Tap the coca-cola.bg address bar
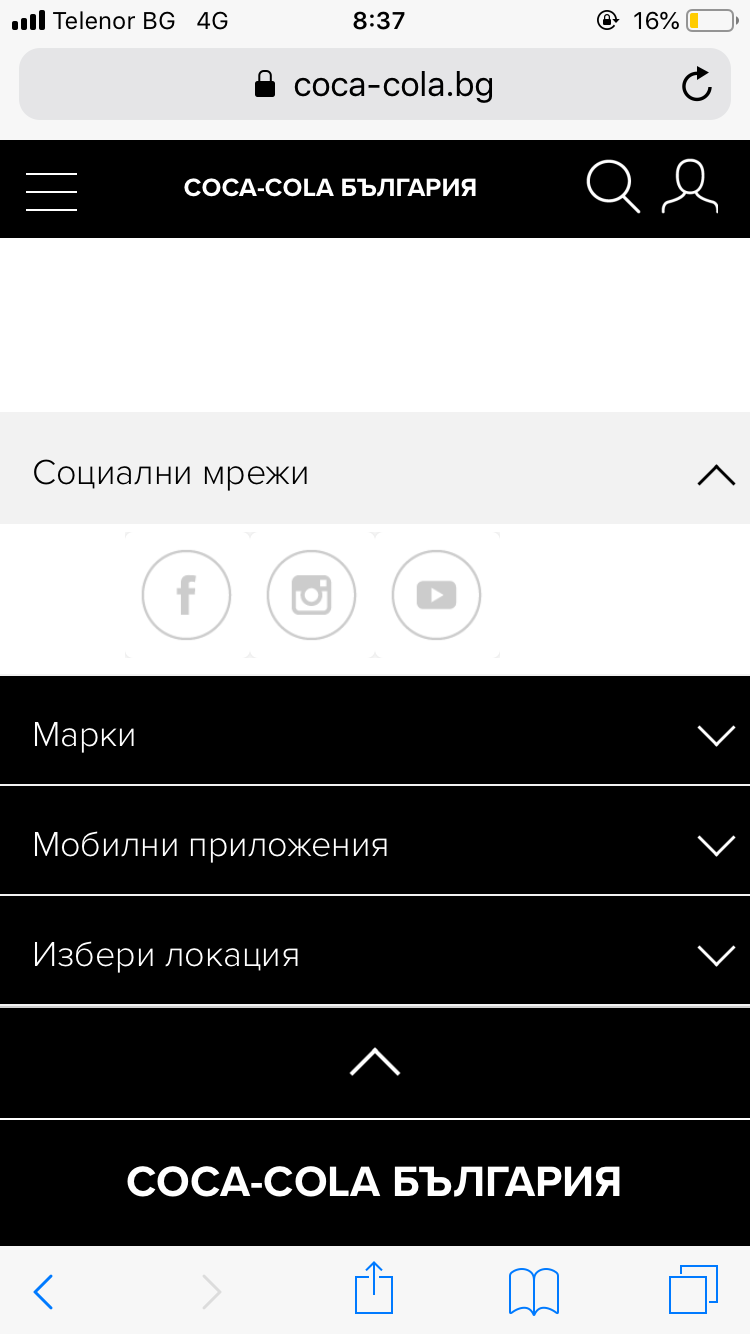The image size is (750, 1334). (375, 85)
